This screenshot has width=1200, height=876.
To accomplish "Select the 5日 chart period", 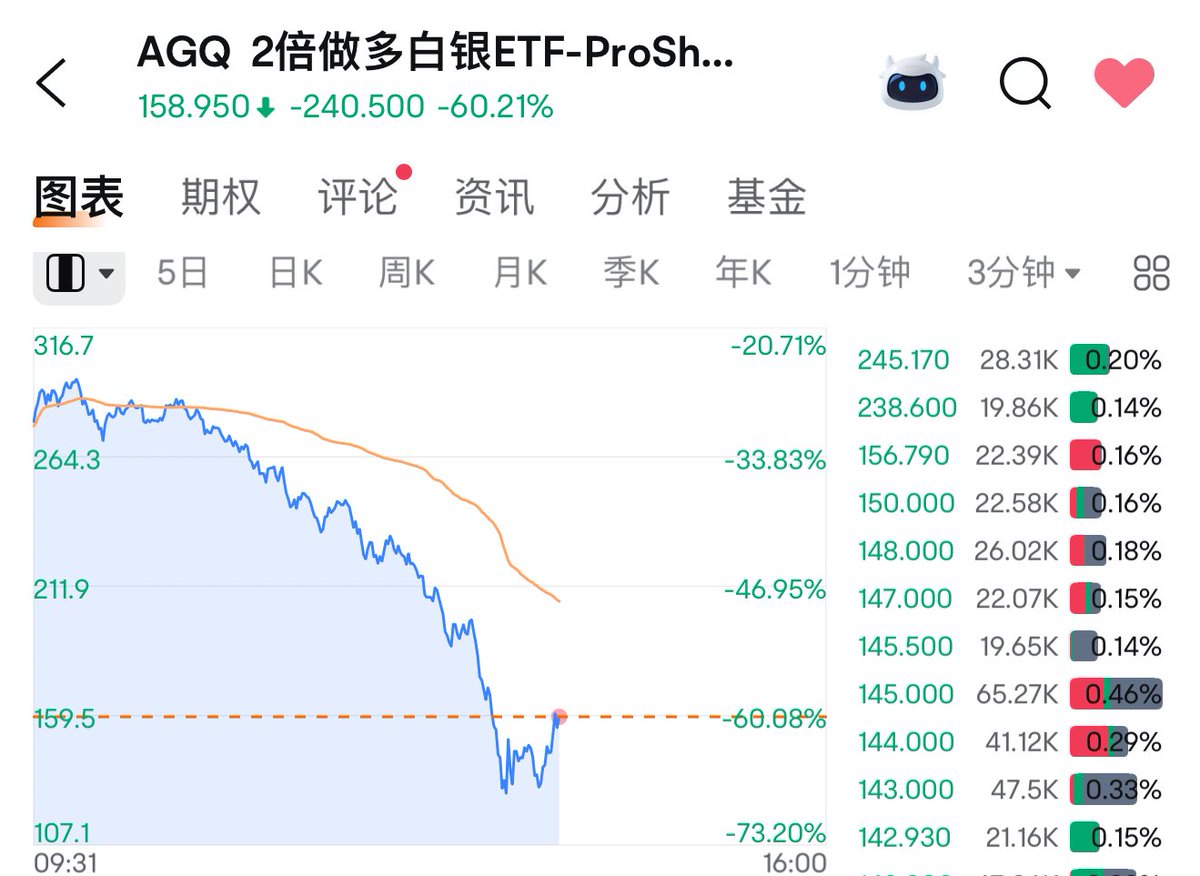I will point(183,273).
